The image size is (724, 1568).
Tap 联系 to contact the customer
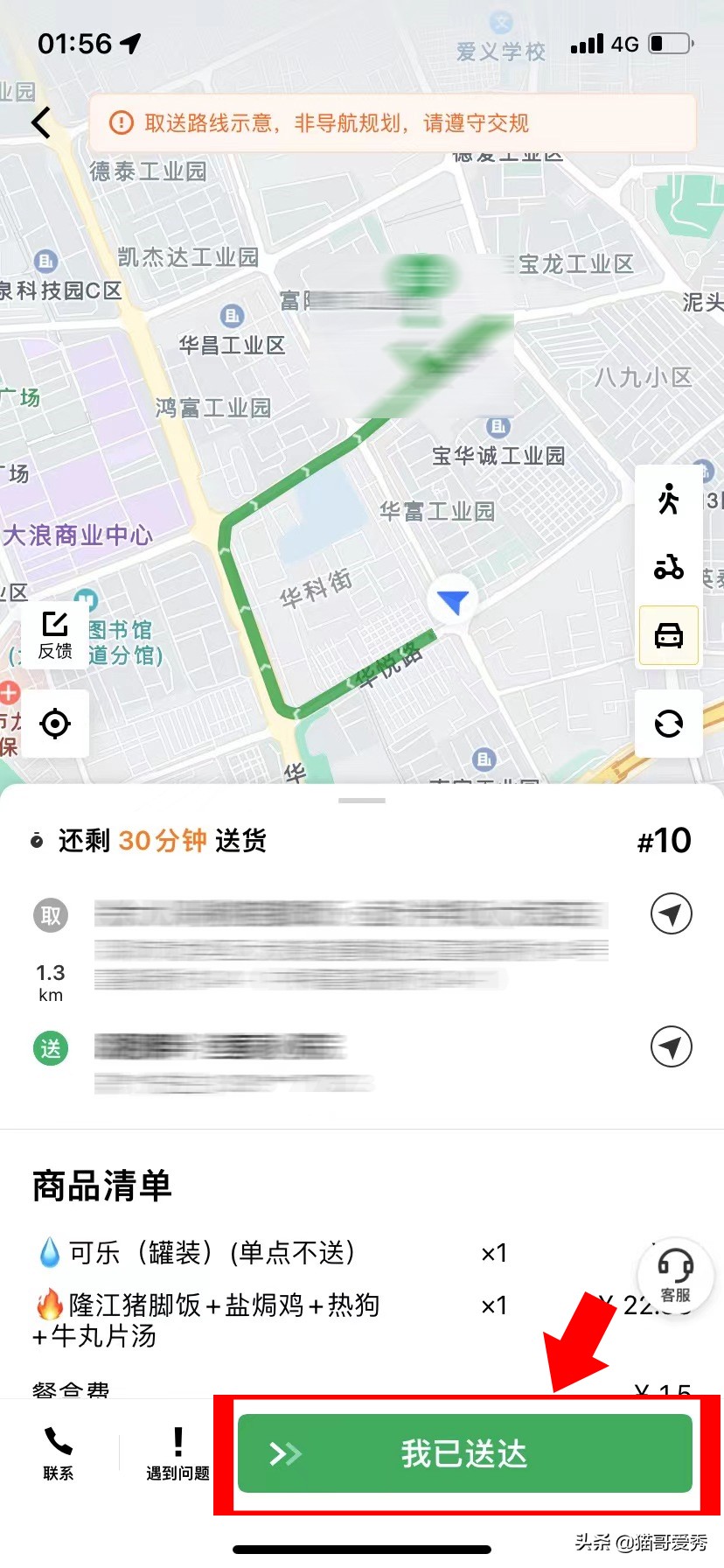56,1452
